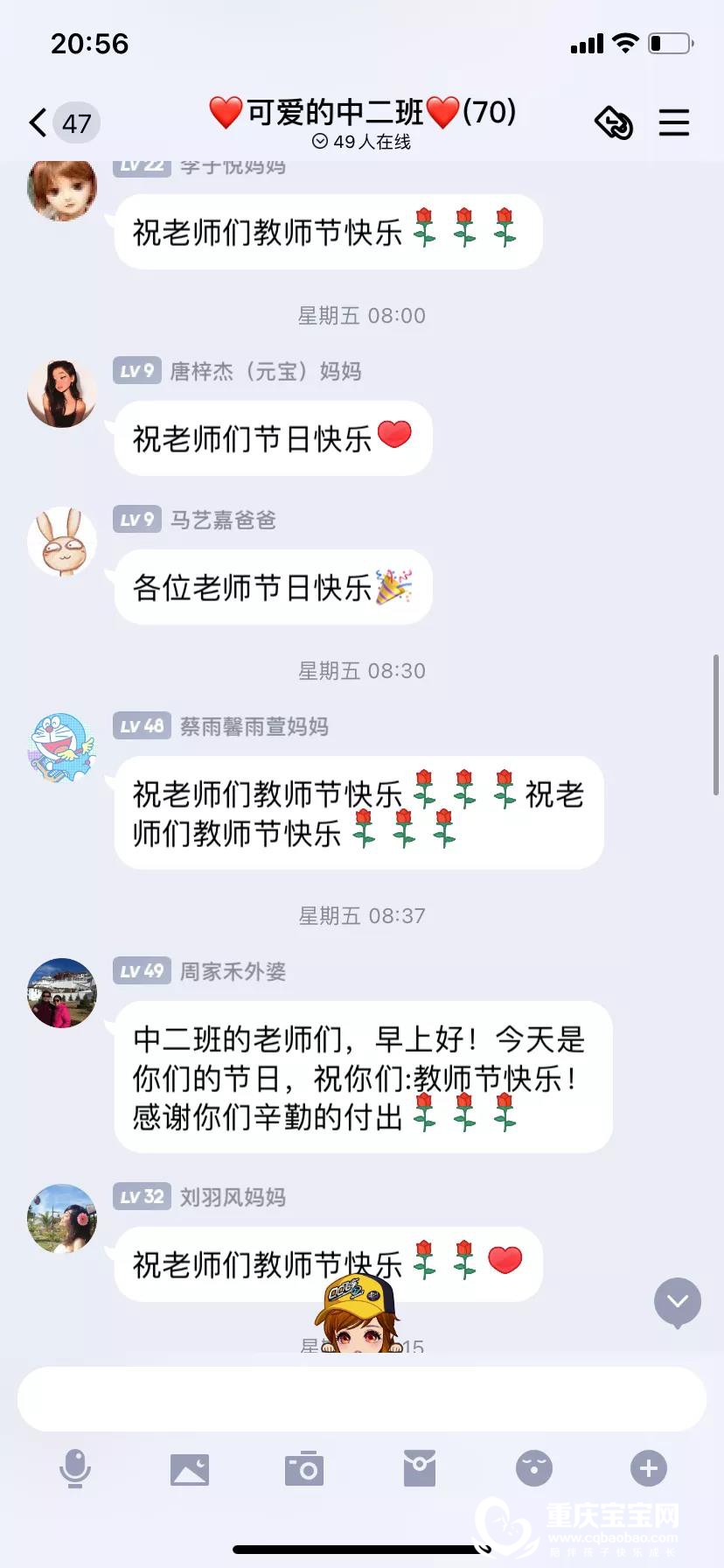Image resolution: width=724 pixels, height=1568 pixels.
Task: Expand the 49人在线 online members indicator
Action: [x=361, y=142]
